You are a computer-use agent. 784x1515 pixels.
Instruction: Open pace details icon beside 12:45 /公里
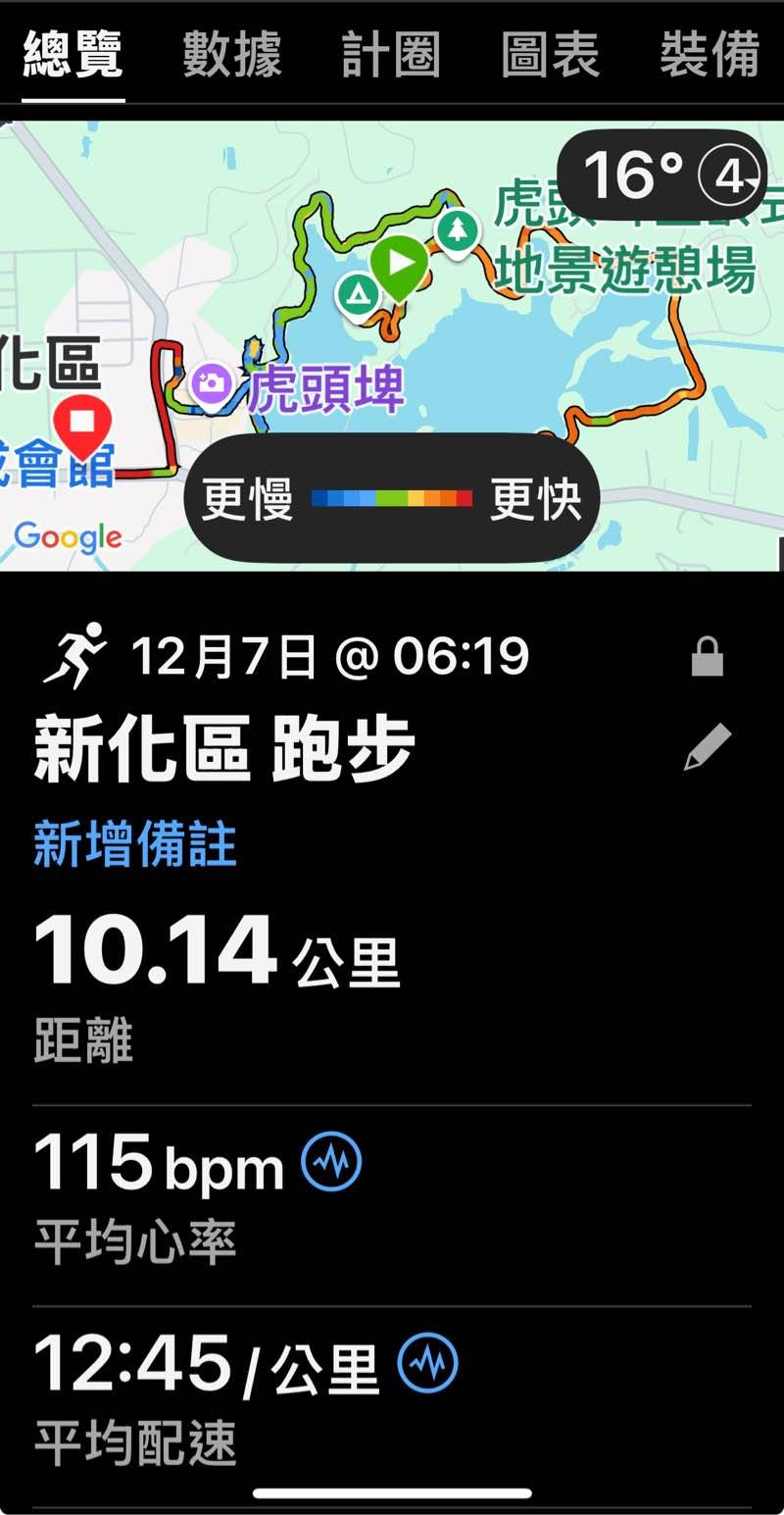(428, 1364)
